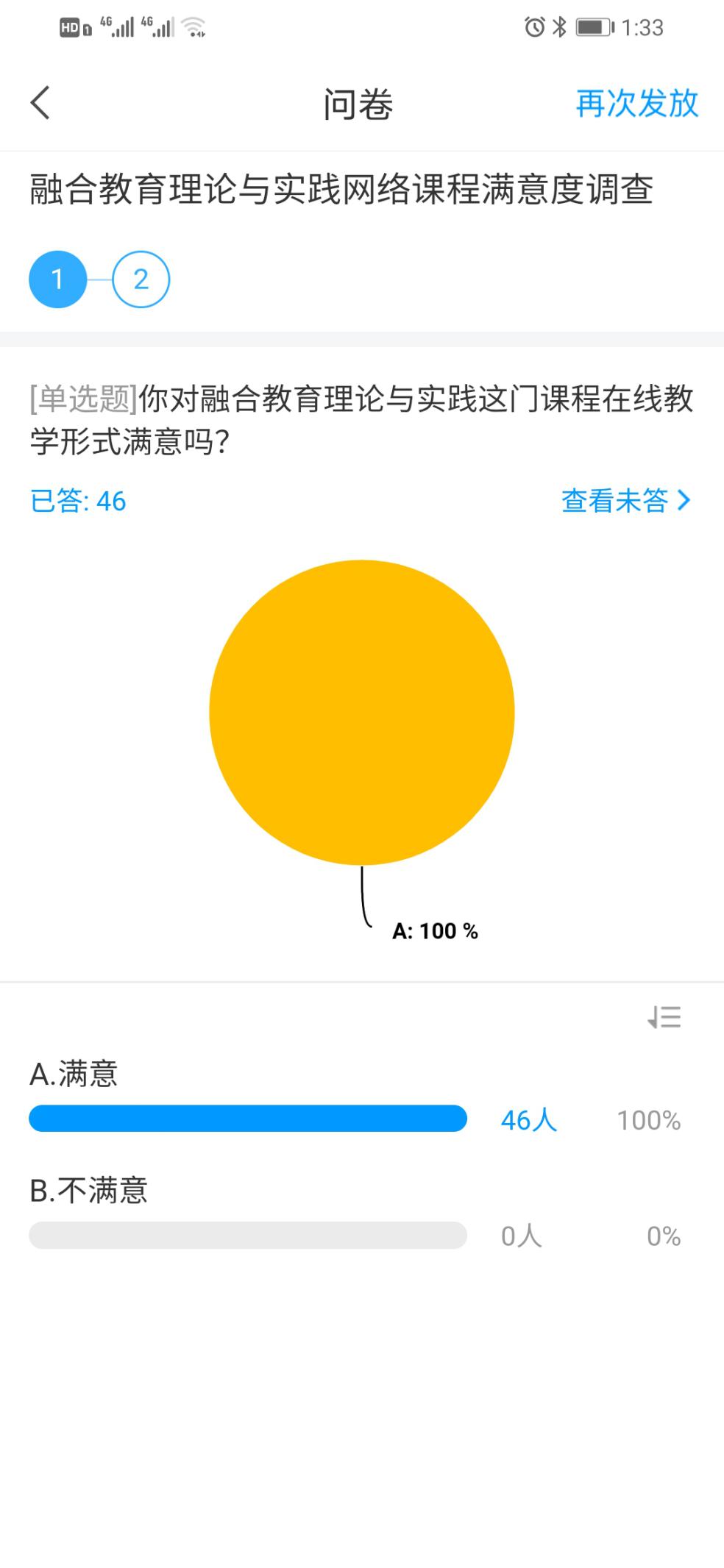Tap the sort results icon above option list

point(663,1017)
